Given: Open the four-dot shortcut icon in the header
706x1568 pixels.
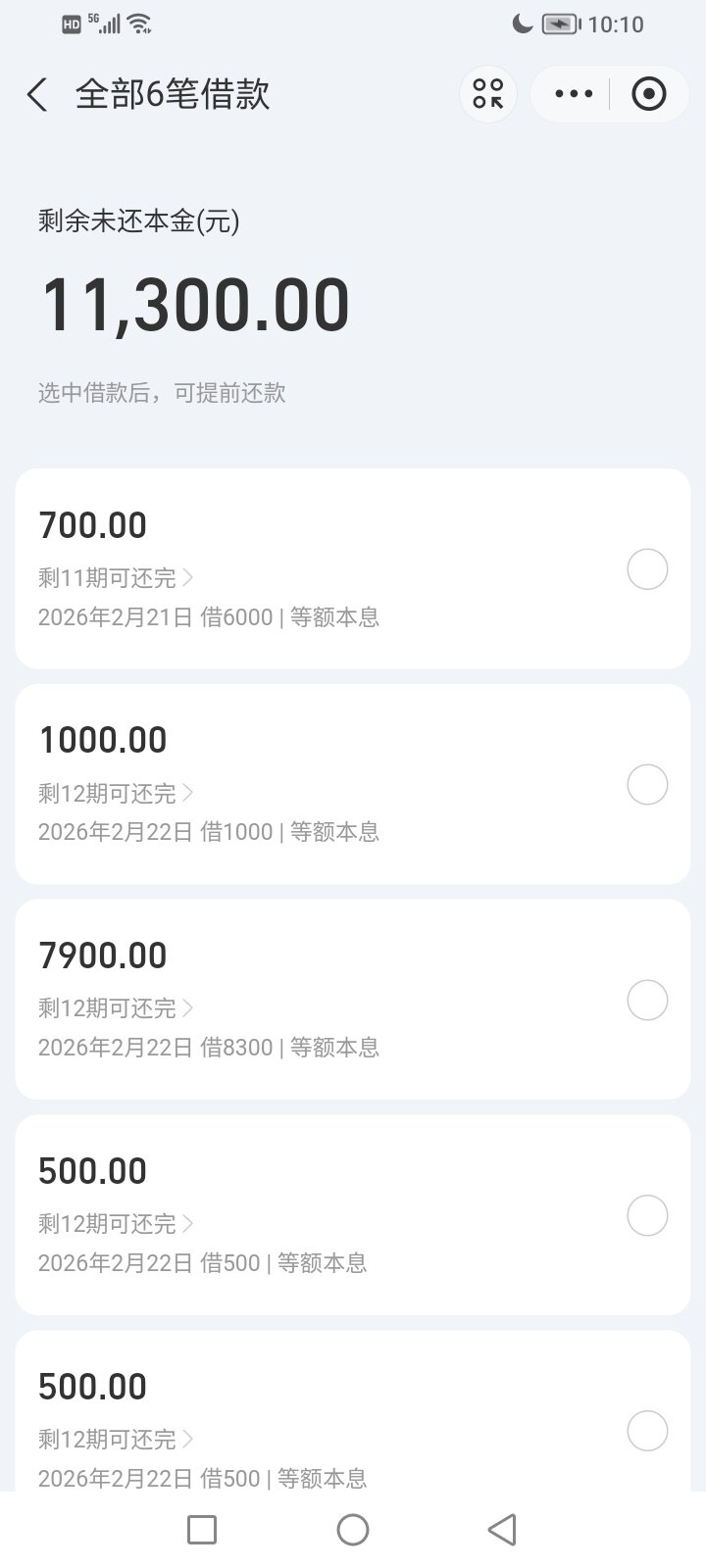Looking at the screenshot, I should point(487,94).
